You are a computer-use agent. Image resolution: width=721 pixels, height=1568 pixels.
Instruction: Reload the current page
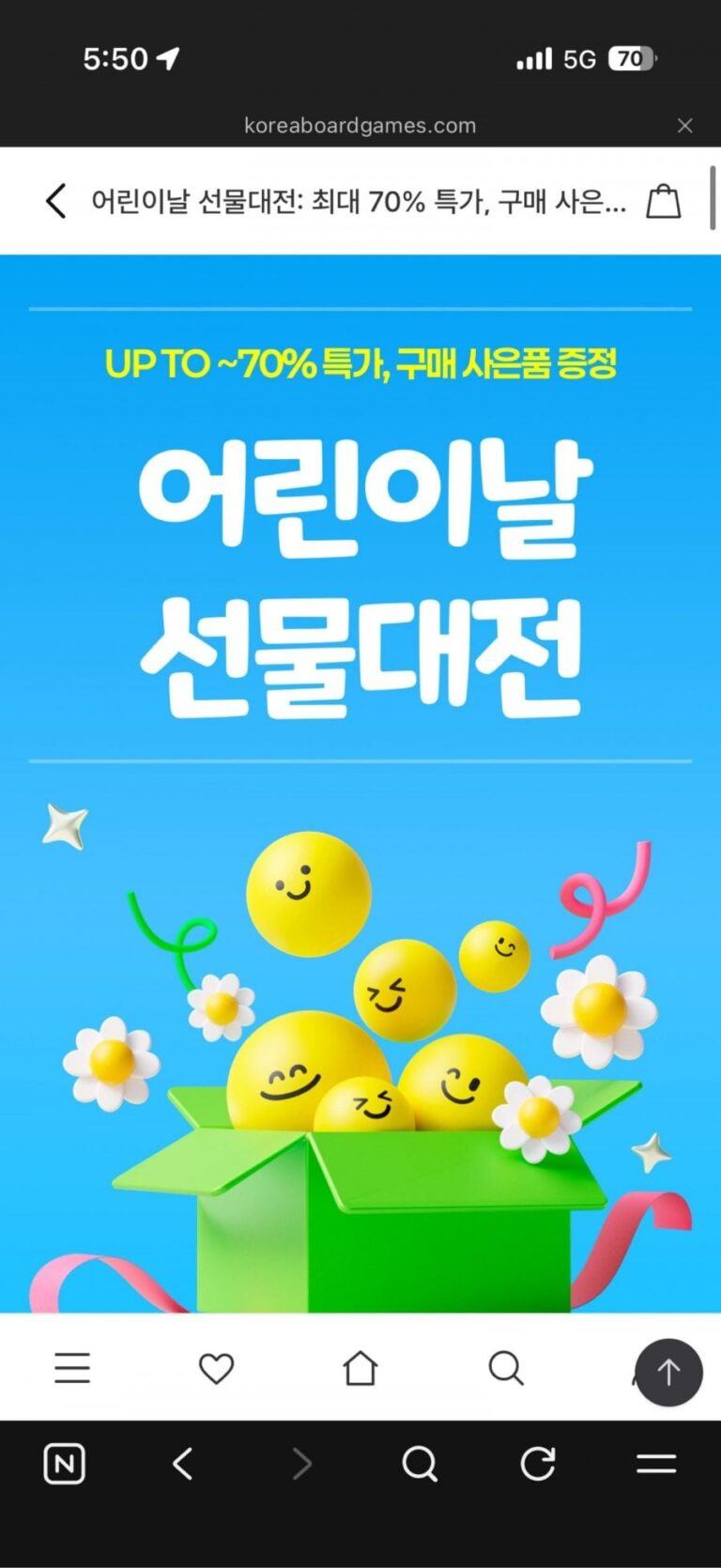(538, 1463)
